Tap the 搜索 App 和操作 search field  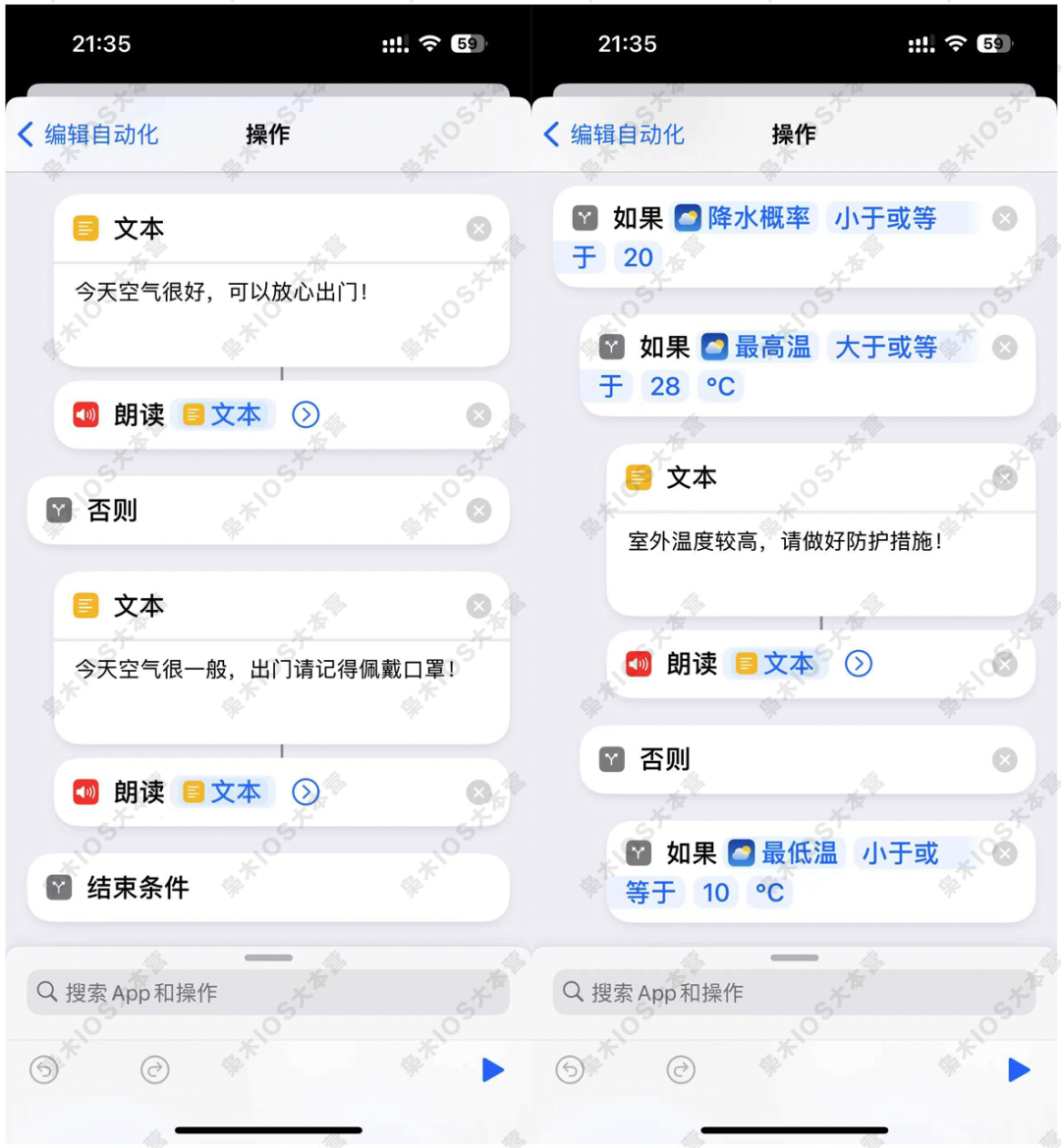(x=265, y=992)
